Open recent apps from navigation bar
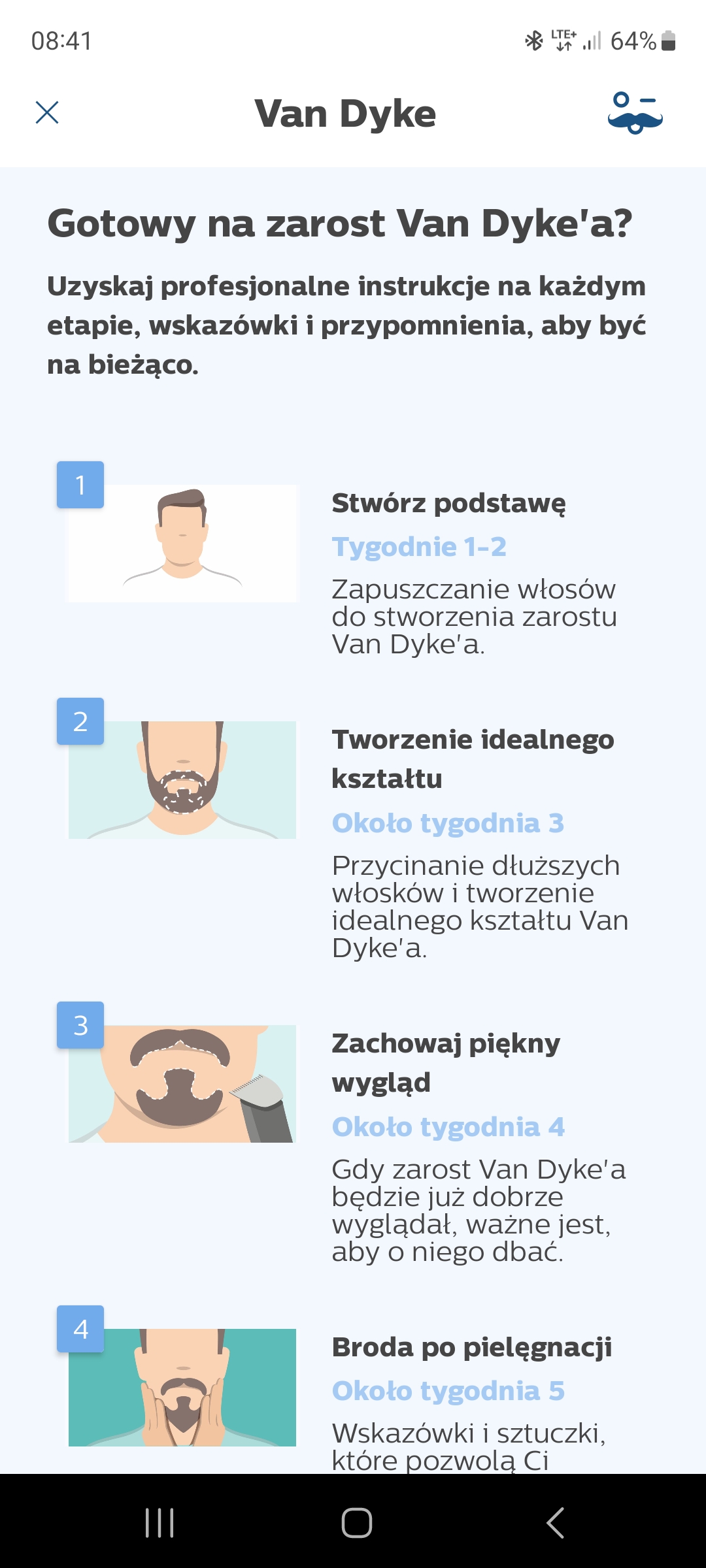706x1568 pixels. [x=160, y=1523]
